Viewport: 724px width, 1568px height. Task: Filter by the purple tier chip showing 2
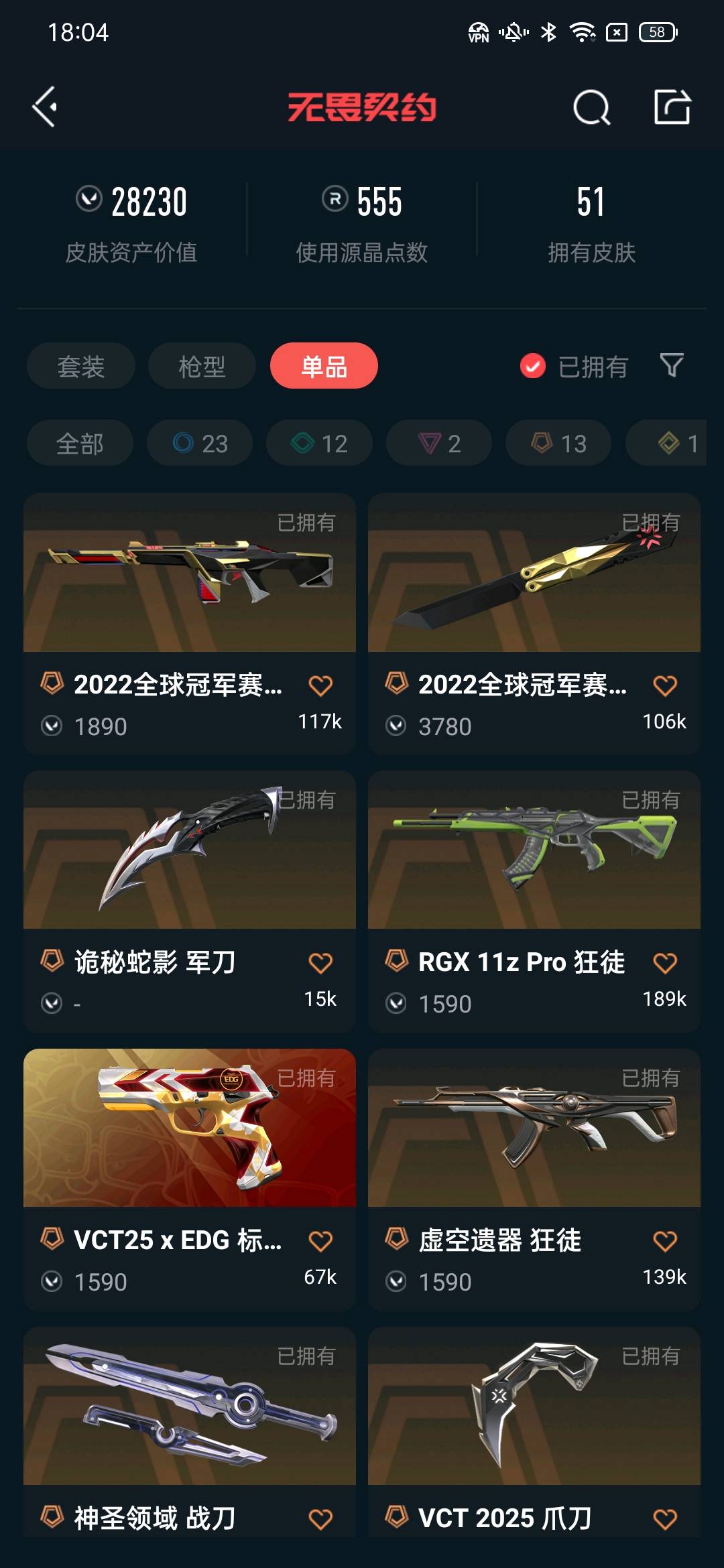click(x=439, y=443)
